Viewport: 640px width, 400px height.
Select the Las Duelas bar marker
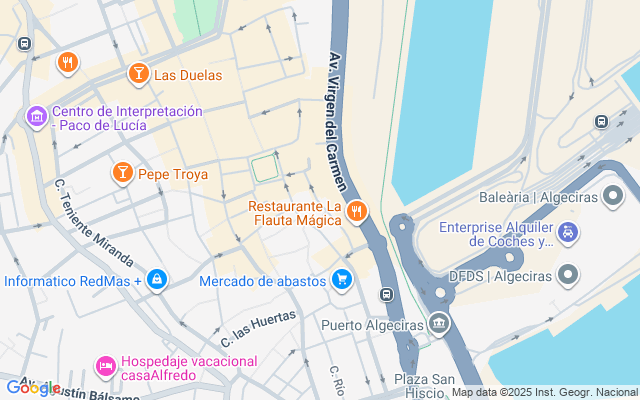click(138, 74)
